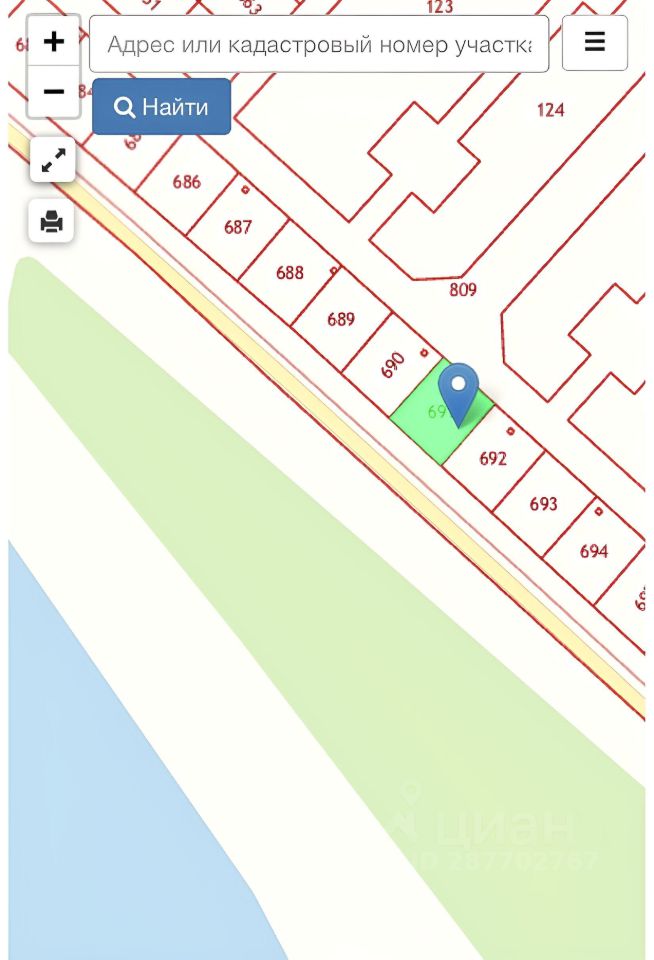Expand the map to fullscreen
The width and height of the screenshot is (654, 960).
click(x=53, y=160)
